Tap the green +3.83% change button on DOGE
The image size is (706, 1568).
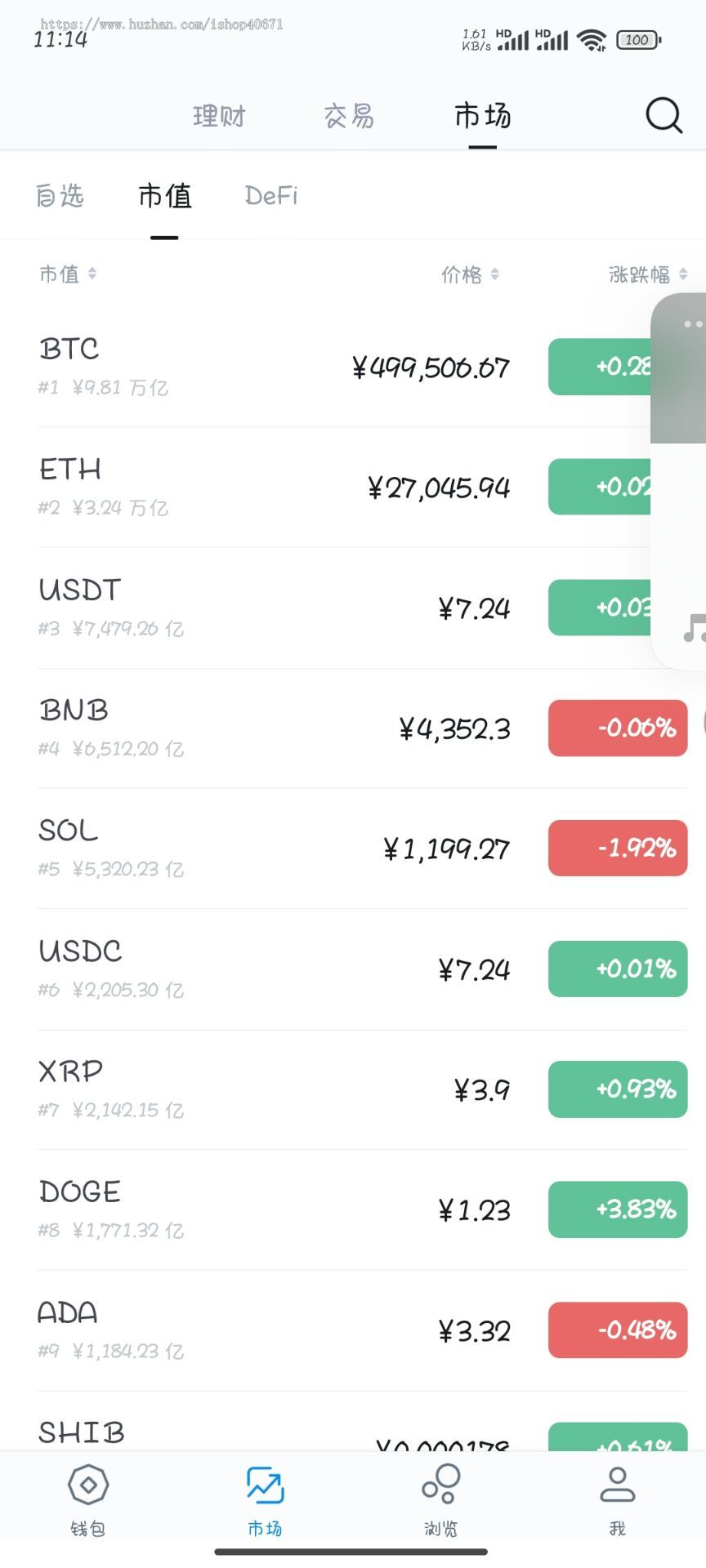click(617, 1209)
